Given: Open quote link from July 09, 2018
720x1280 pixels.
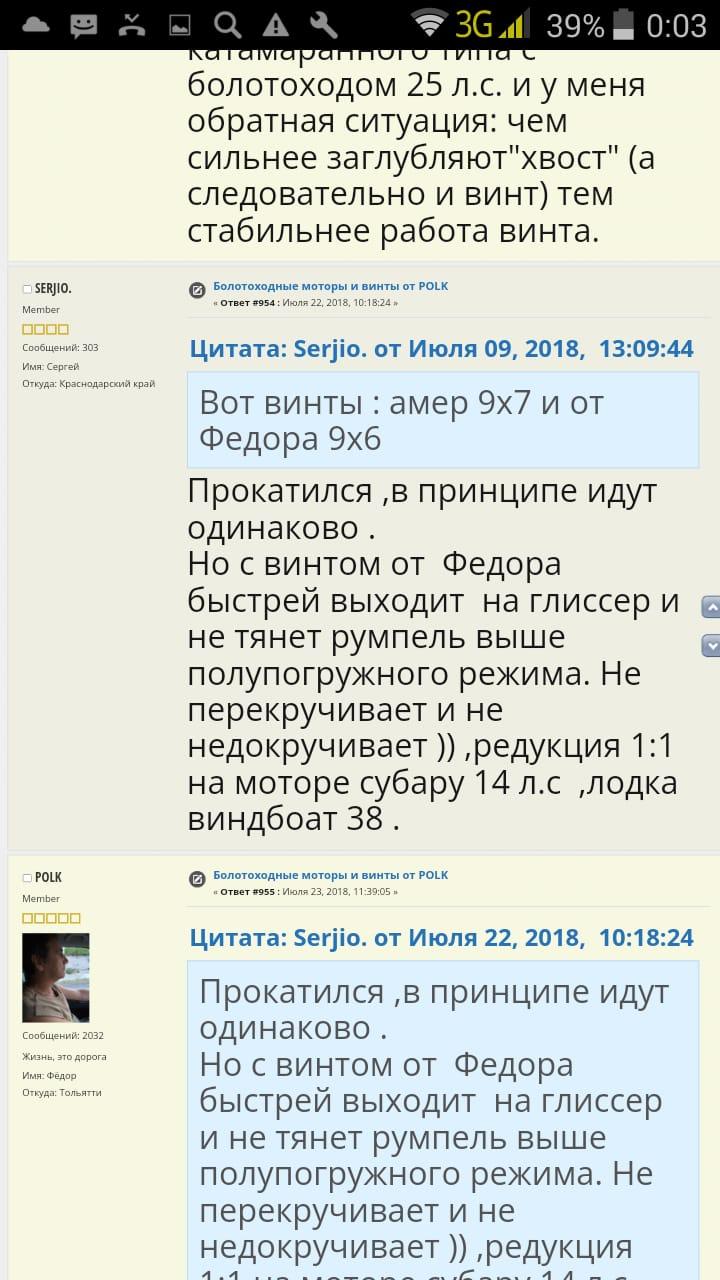Looking at the screenshot, I should point(441,348).
